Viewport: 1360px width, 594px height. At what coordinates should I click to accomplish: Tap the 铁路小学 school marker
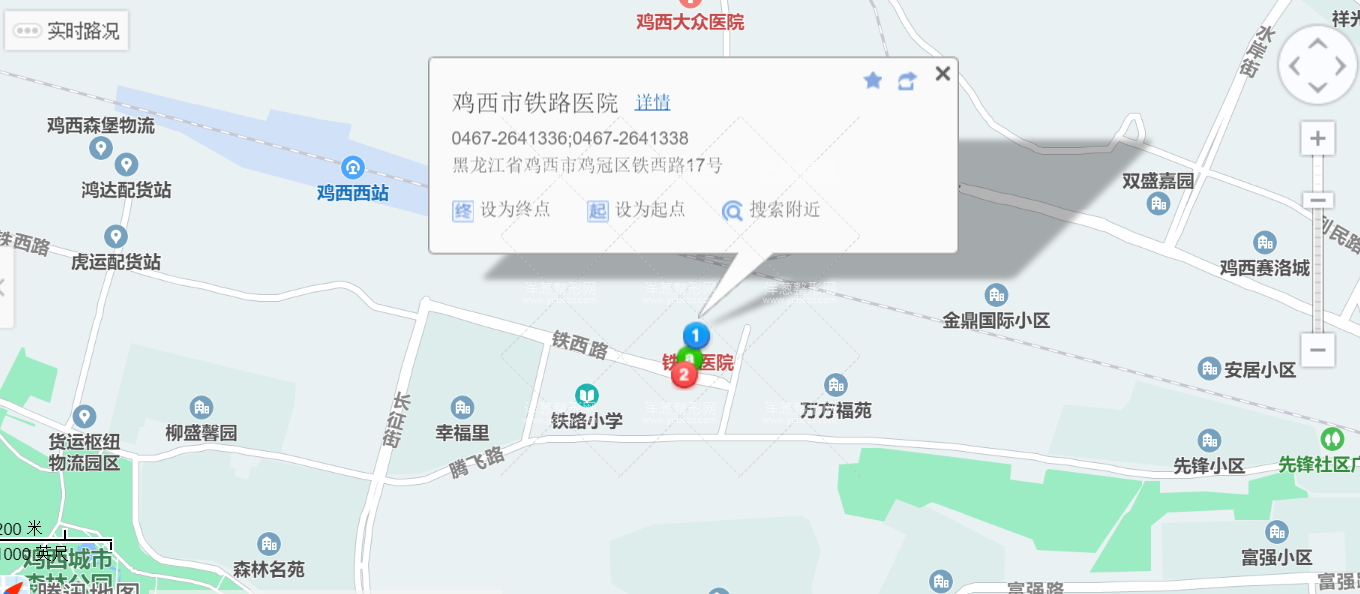[587, 396]
